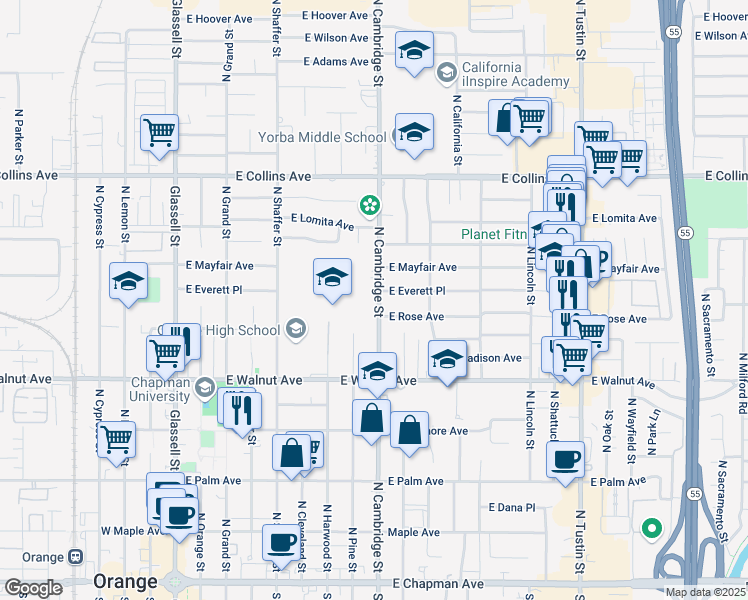Open the school marker on E Walnut Ave
Screen dimensions: 748x600
point(376,371)
